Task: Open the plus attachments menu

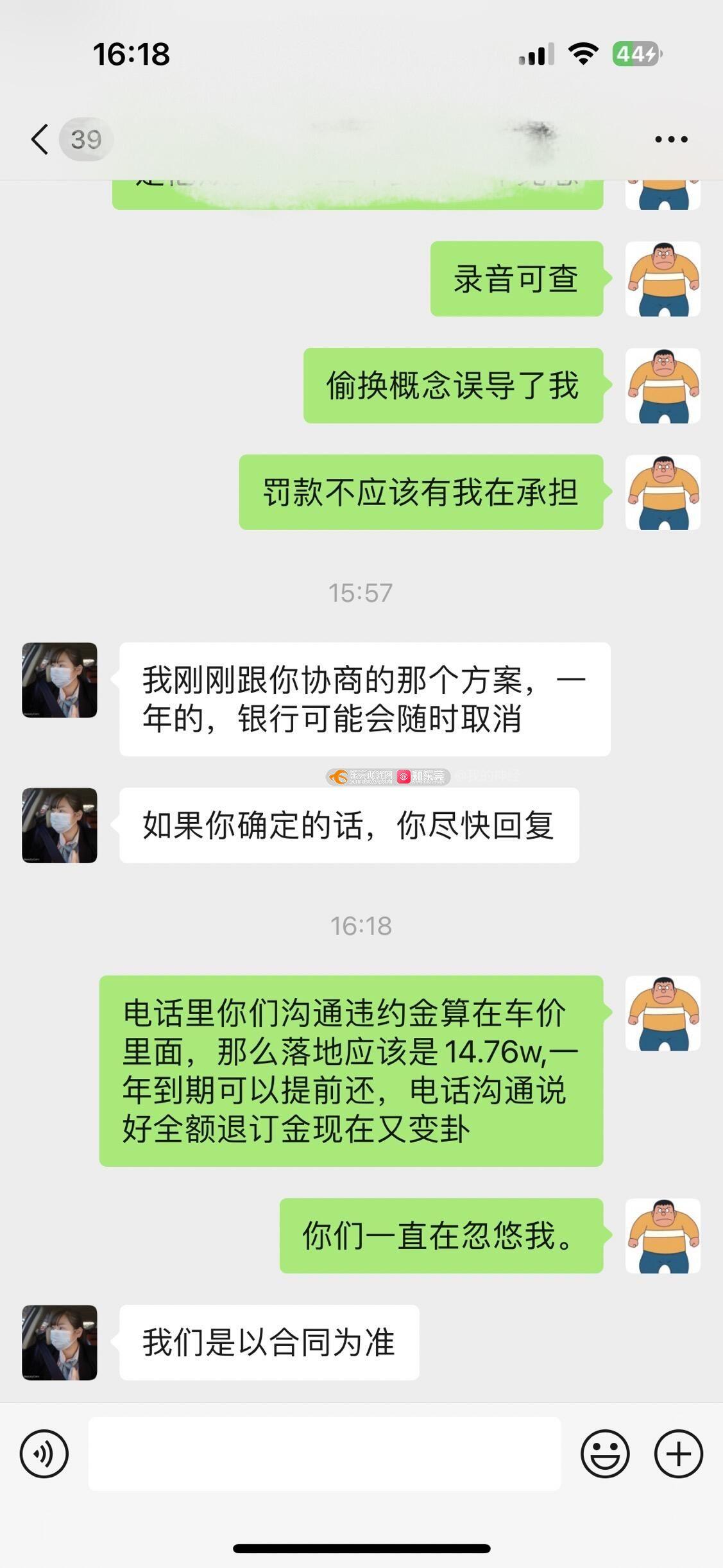Action: 678,1454
